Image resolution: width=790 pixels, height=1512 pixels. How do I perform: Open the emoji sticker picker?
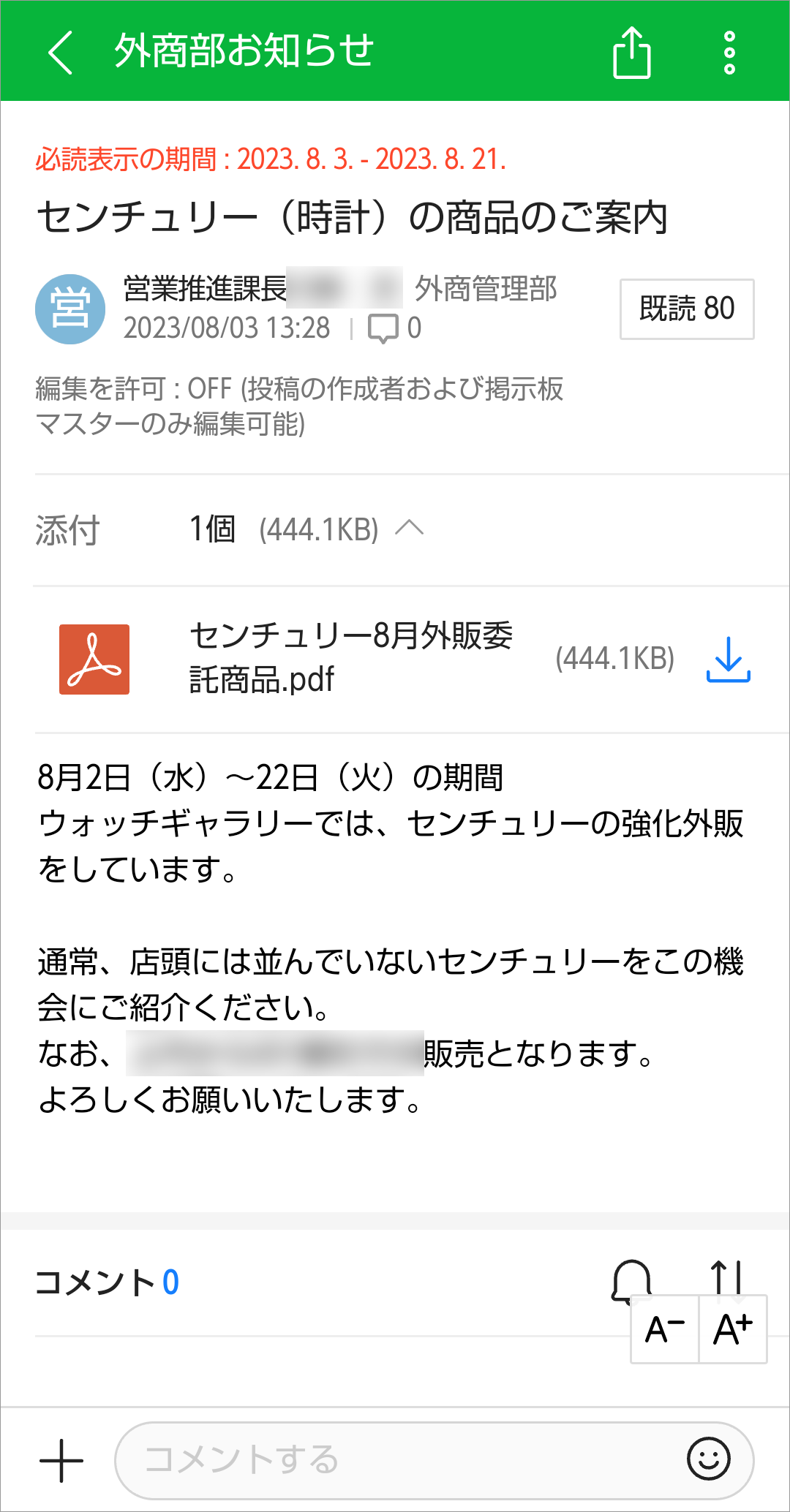click(x=708, y=1459)
